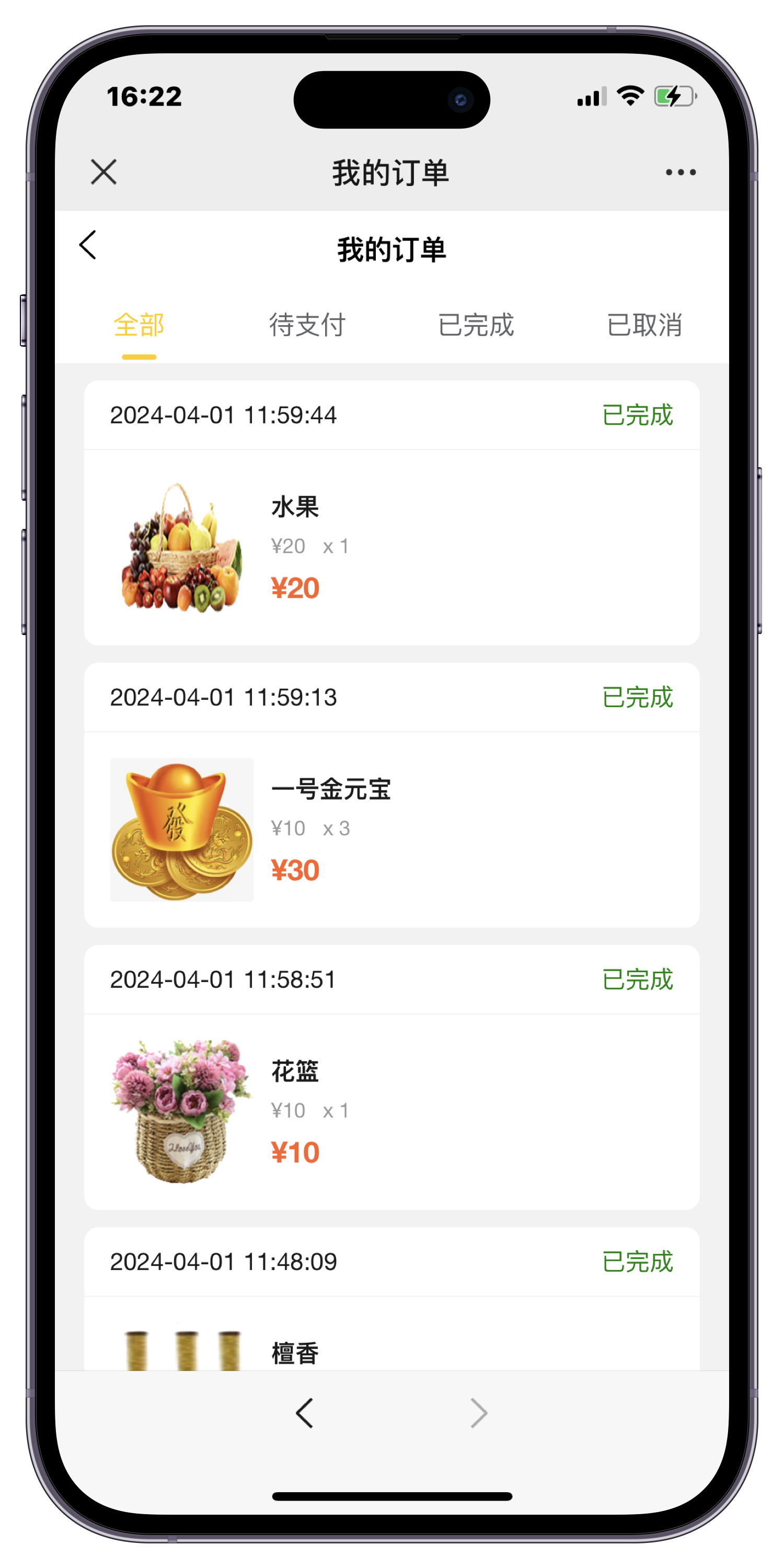Open the 水果 order card

391,547
